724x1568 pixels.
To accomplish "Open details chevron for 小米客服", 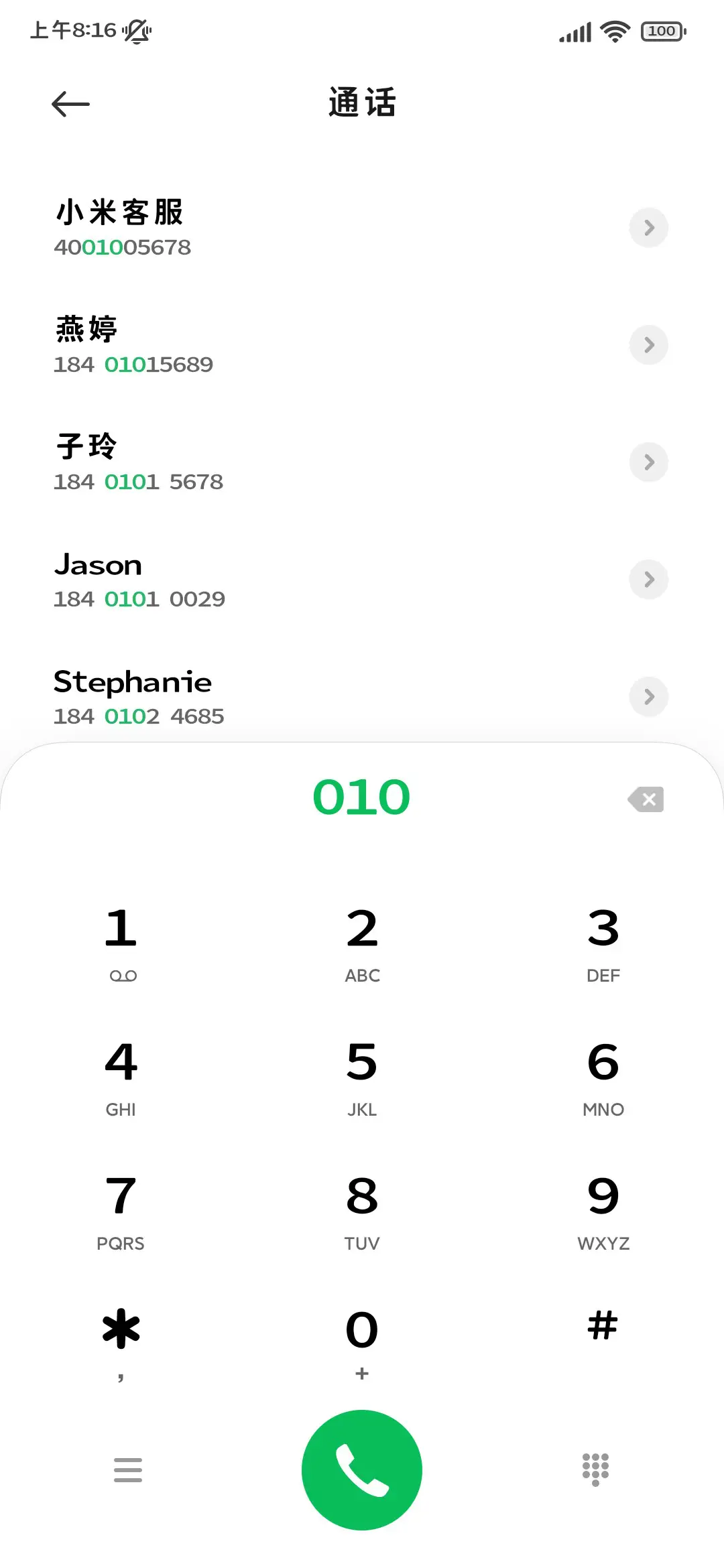I will point(648,228).
